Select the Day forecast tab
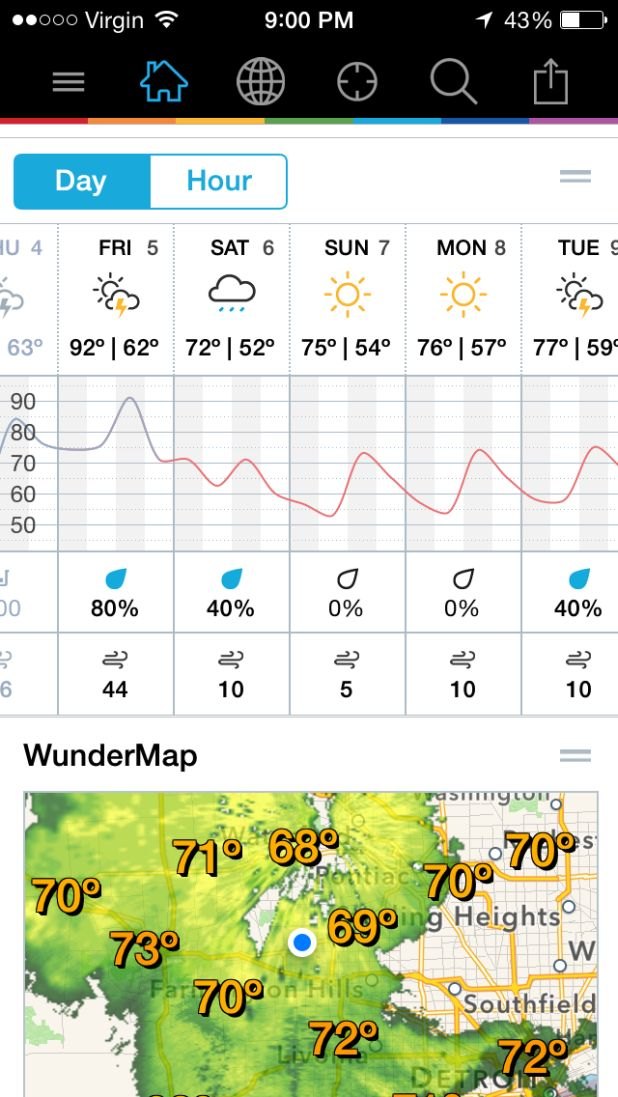Image resolution: width=618 pixels, height=1097 pixels. click(x=81, y=181)
